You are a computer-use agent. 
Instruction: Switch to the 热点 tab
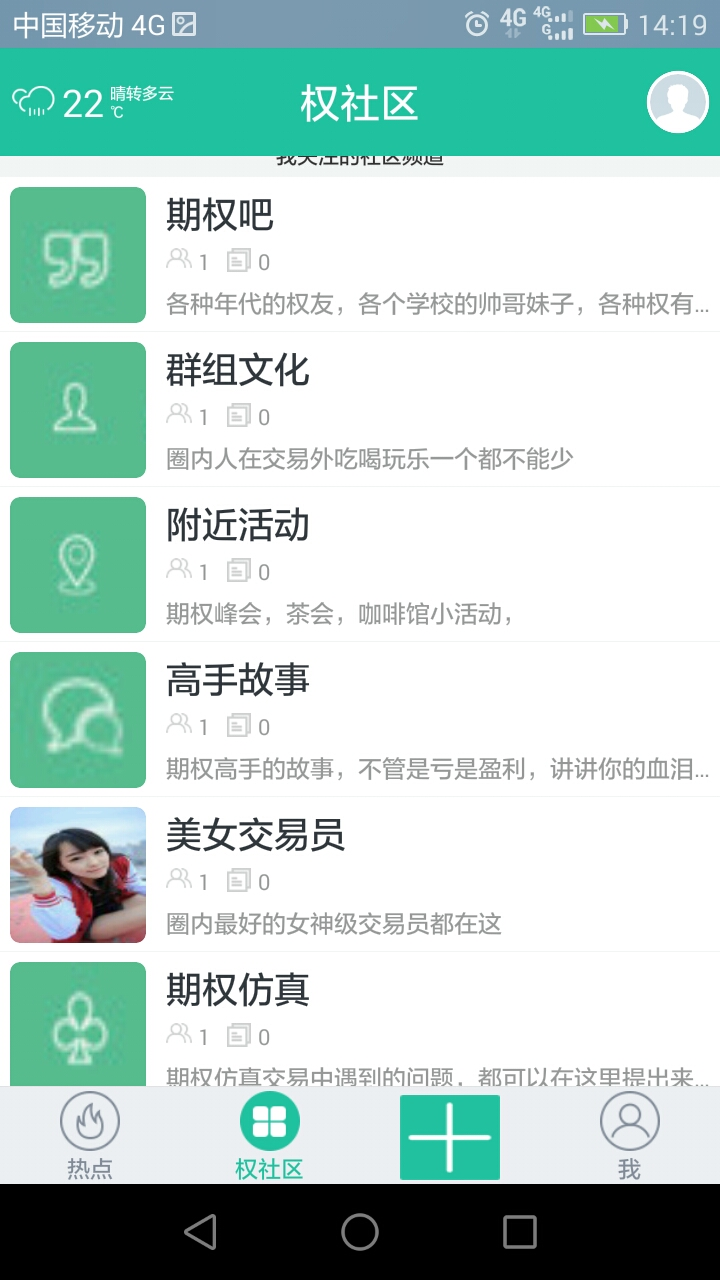pos(90,1135)
